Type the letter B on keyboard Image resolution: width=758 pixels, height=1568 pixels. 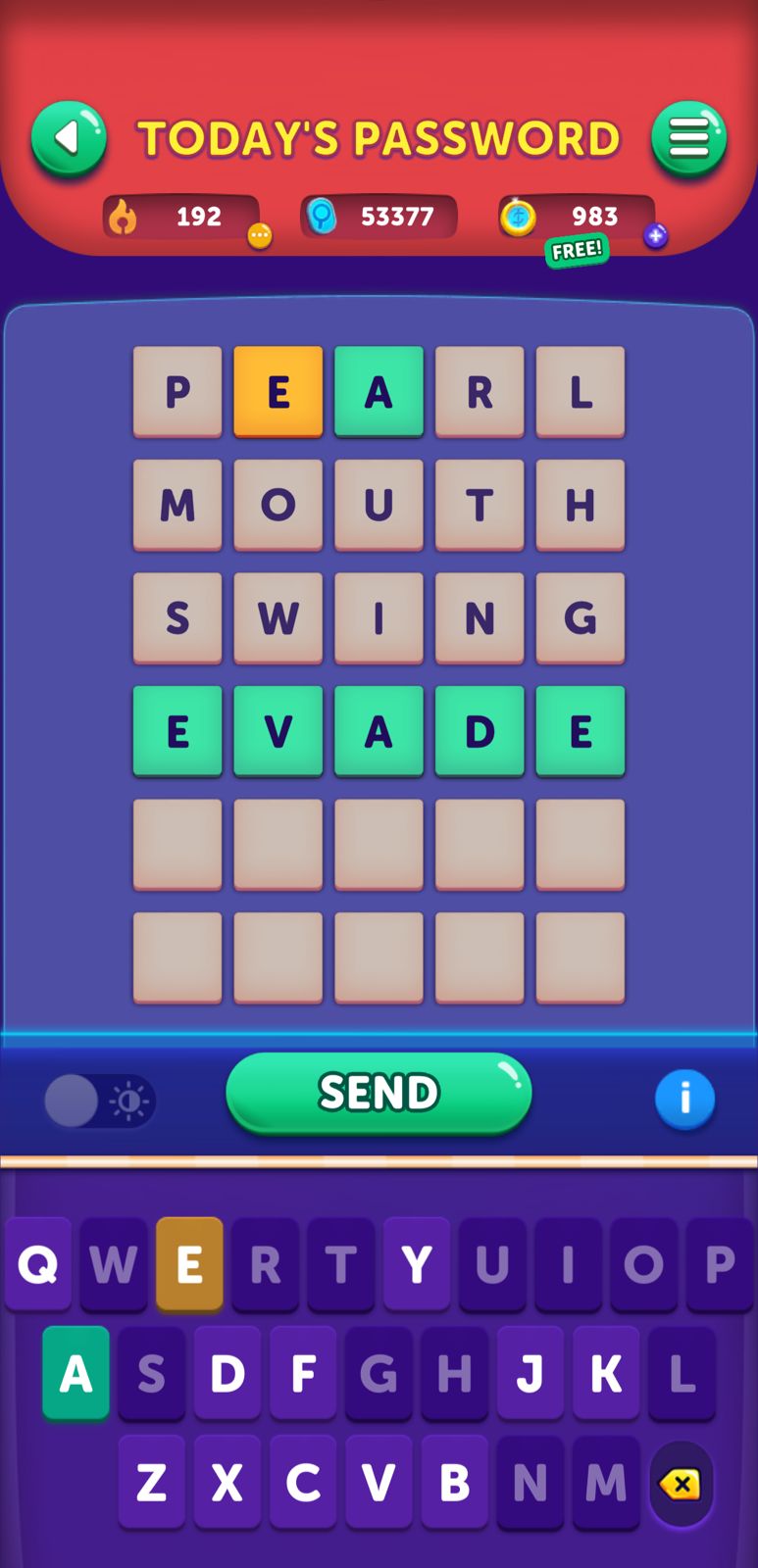point(454,1483)
